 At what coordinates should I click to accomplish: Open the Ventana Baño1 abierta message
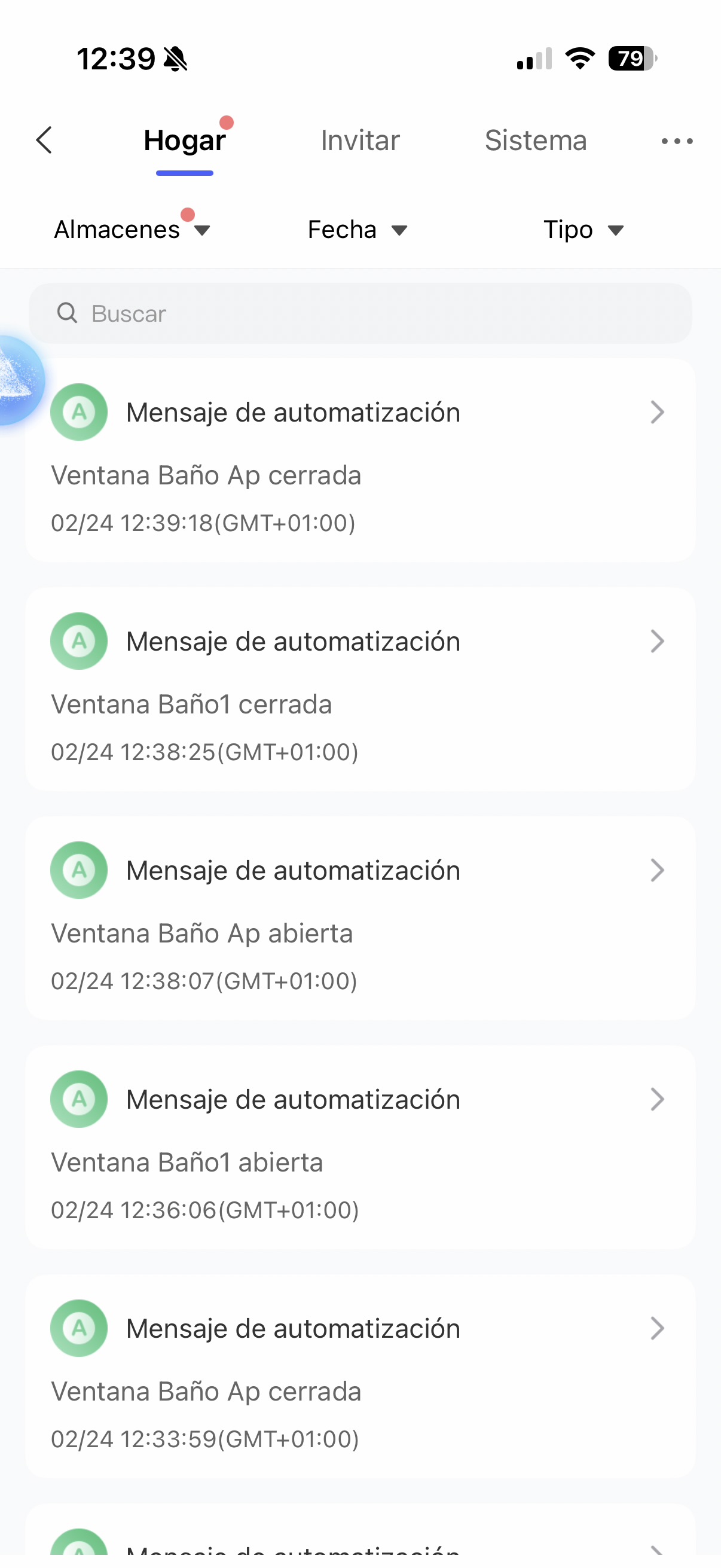click(360, 1148)
